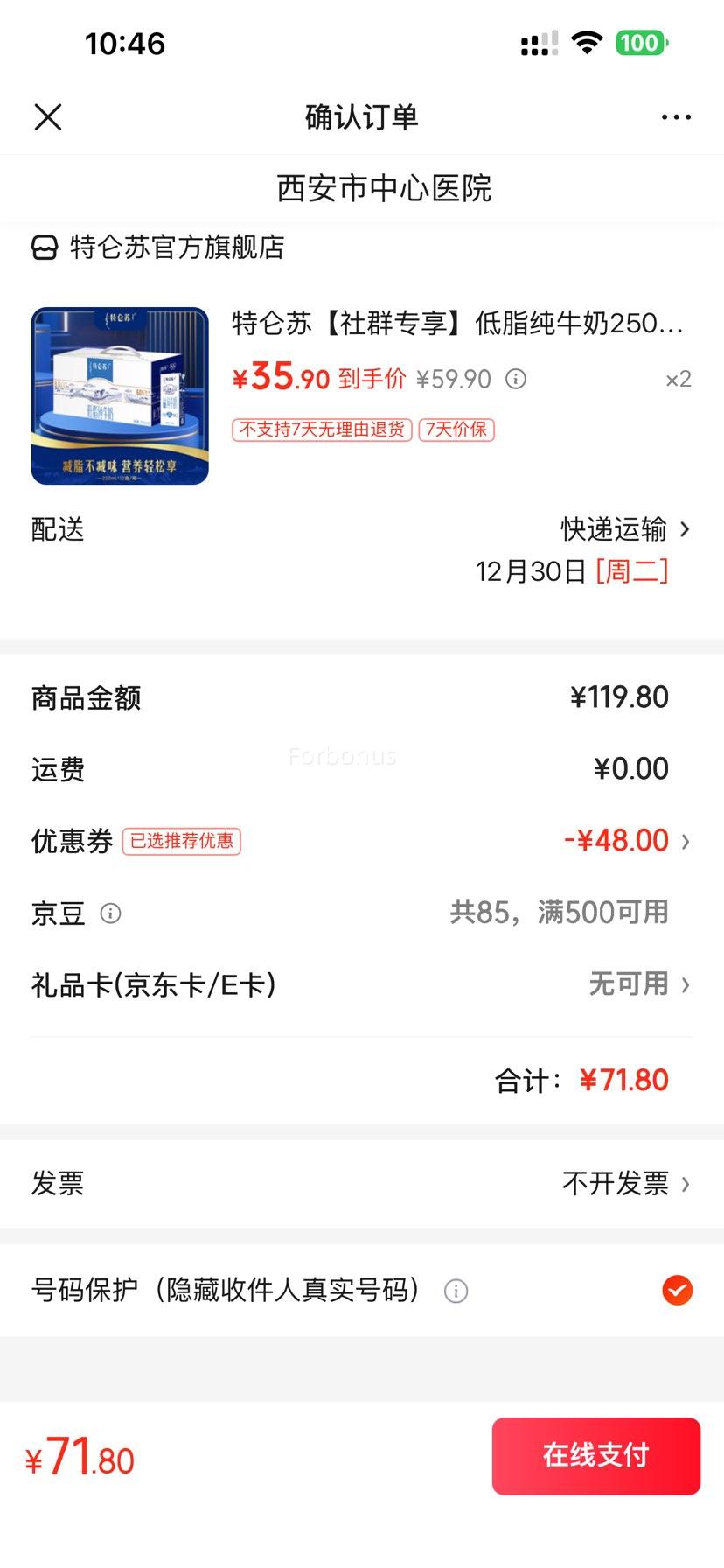Click the 已选推荐优惠 coupon tag
This screenshot has width=724, height=1568.
pyautogui.click(x=181, y=841)
